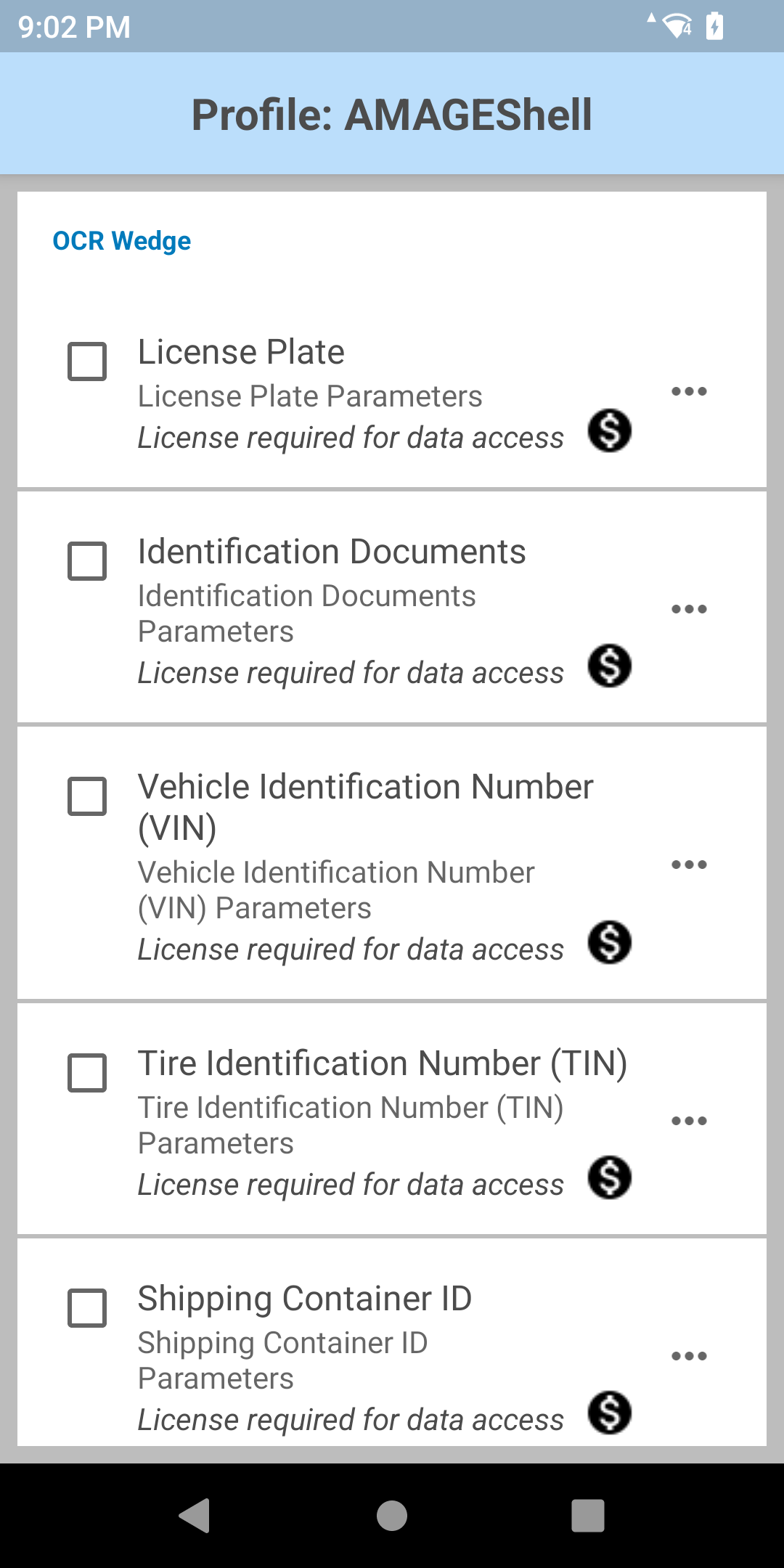Toggle the Shipping Container ID checkbox

point(87,1308)
